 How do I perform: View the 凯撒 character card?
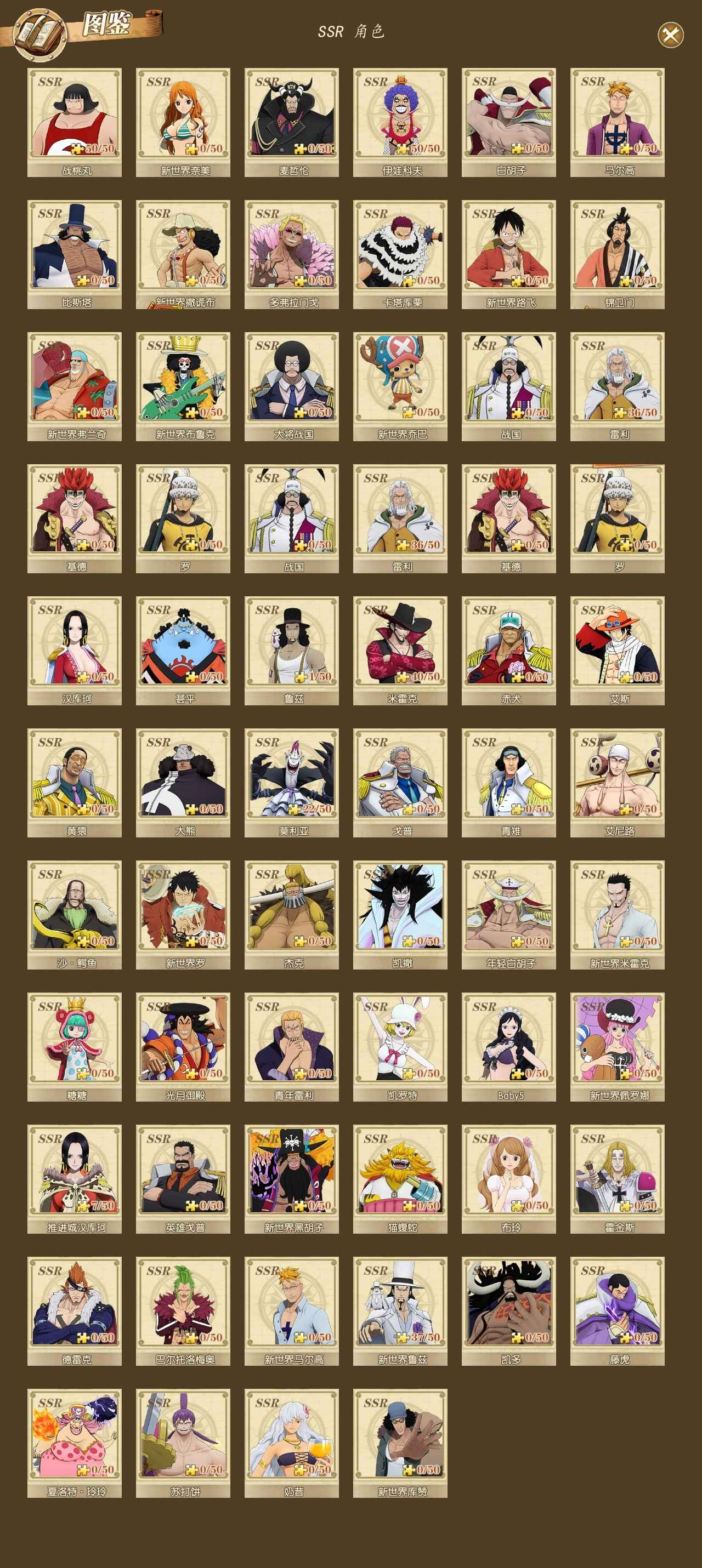coord(400,914)
